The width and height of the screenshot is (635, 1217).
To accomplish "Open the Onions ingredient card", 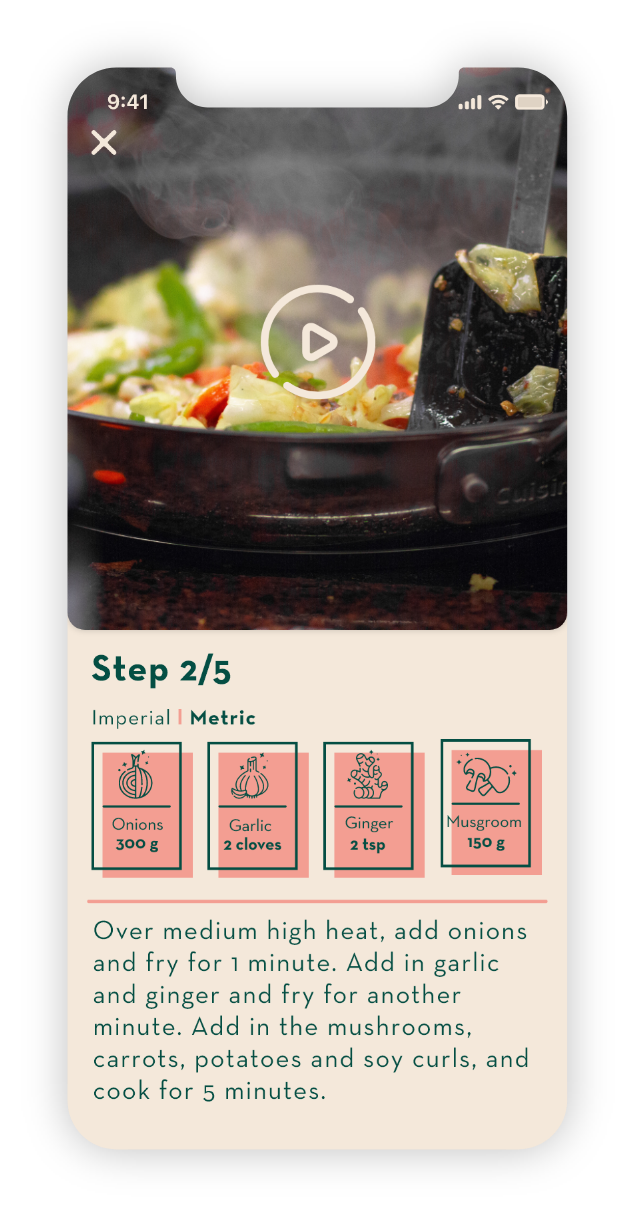I will 141,809.
